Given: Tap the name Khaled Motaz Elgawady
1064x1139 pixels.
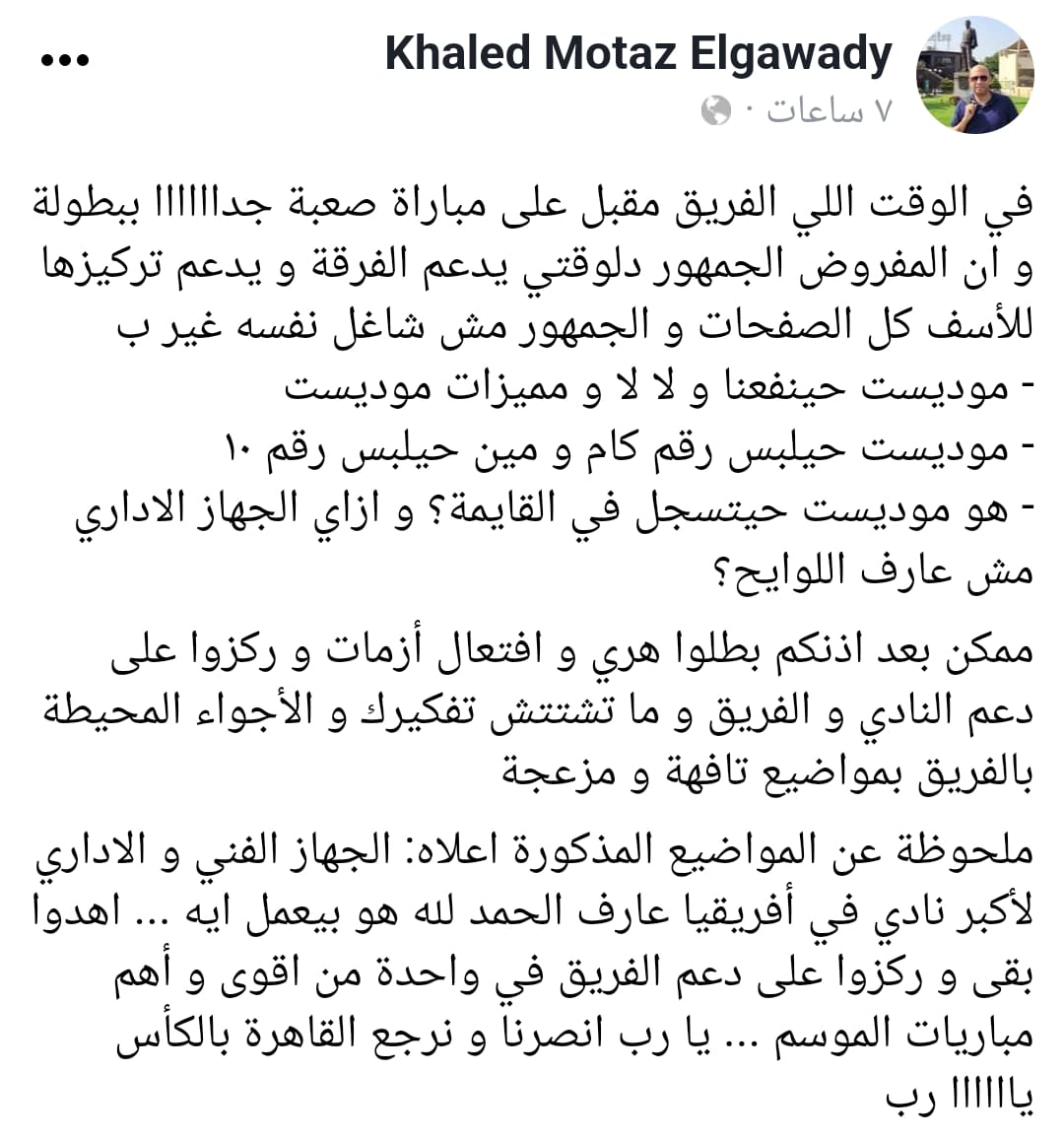Looking at the screenshot, I should [x=637, y=52].
